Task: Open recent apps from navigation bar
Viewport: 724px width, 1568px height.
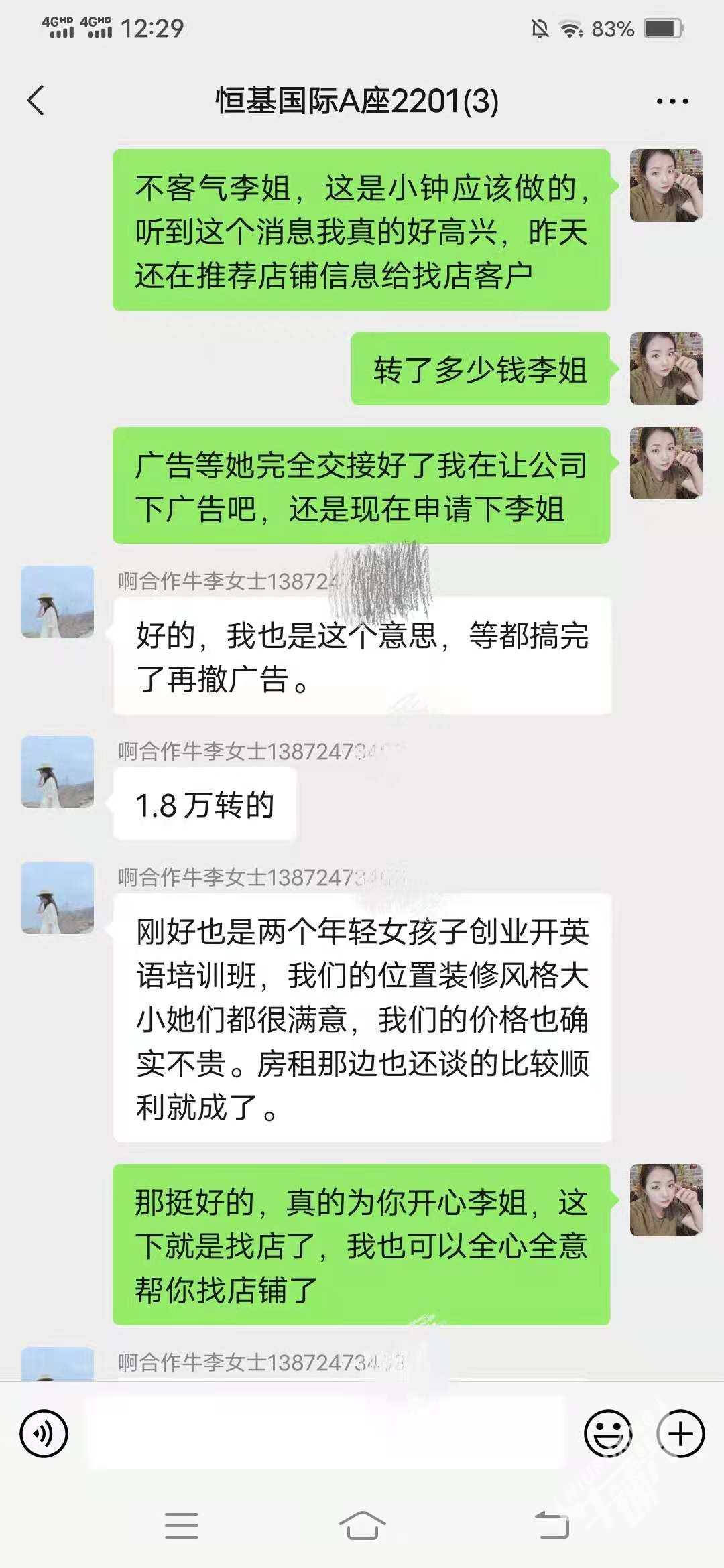Action: click(182, 1526)
